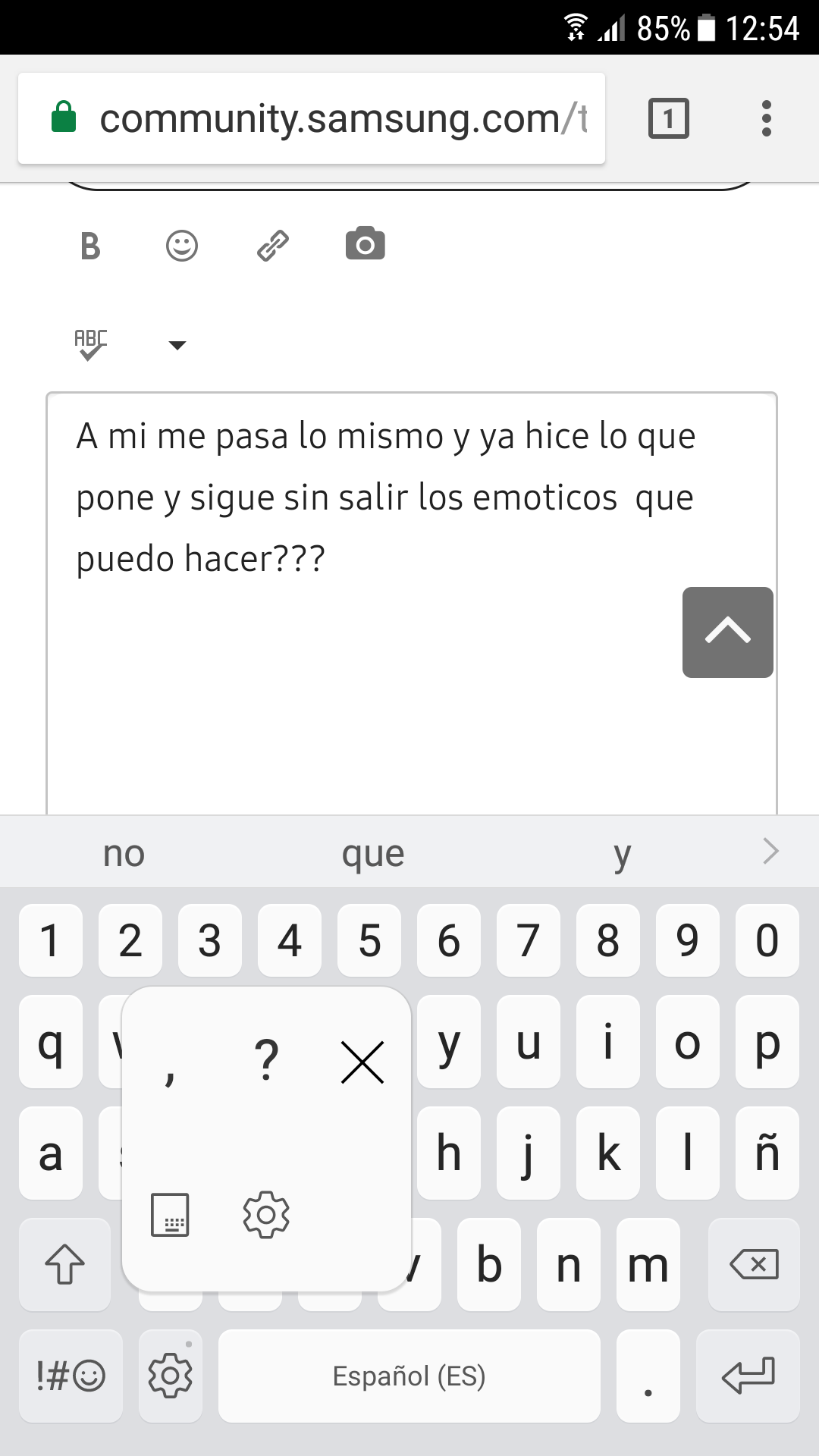Open the Chrome overflow menu

coord(767,119)
